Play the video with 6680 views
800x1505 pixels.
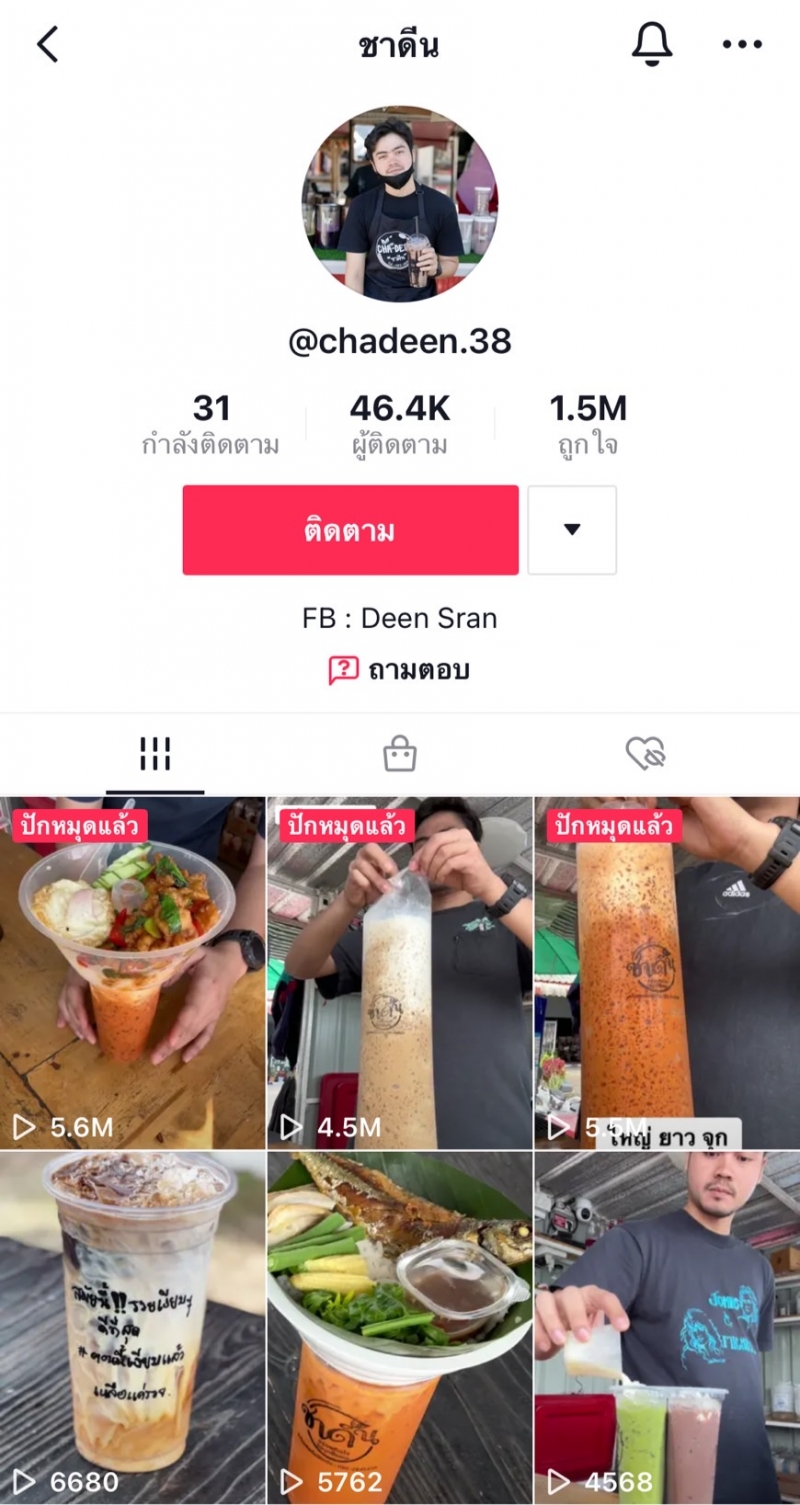(133, 1326)
